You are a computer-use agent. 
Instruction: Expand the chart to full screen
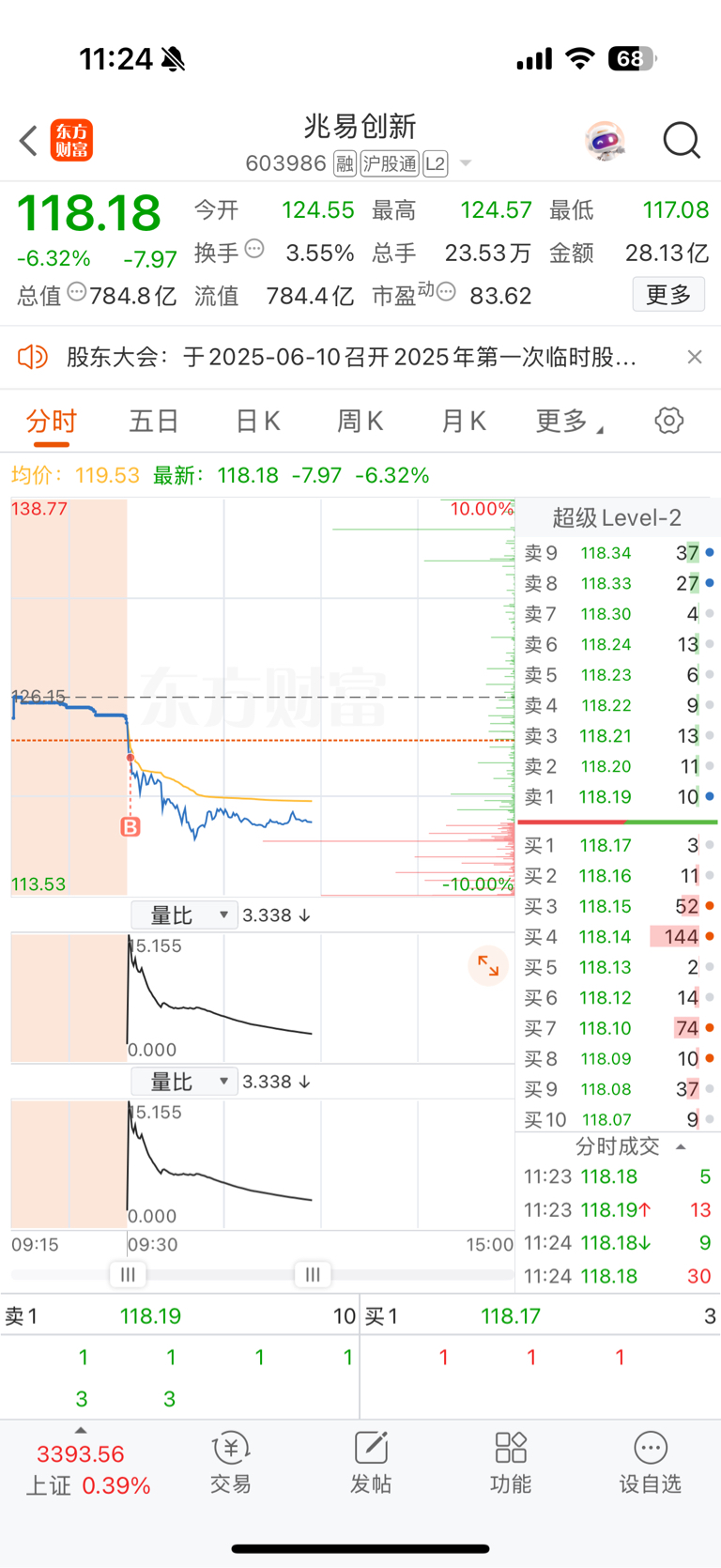[x=488, y=965]
